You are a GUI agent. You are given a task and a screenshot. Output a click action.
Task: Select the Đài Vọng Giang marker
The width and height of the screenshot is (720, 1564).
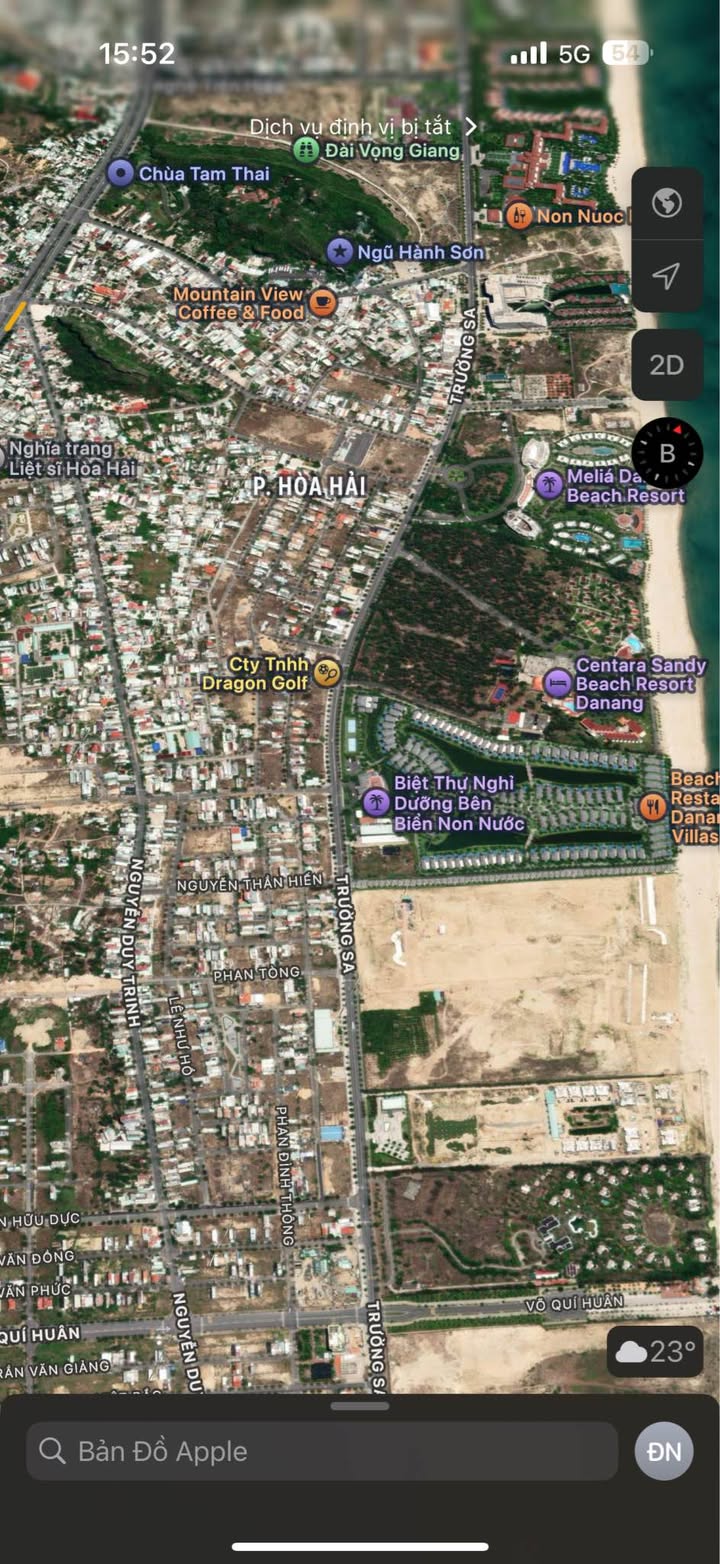(x=305, y=151)
